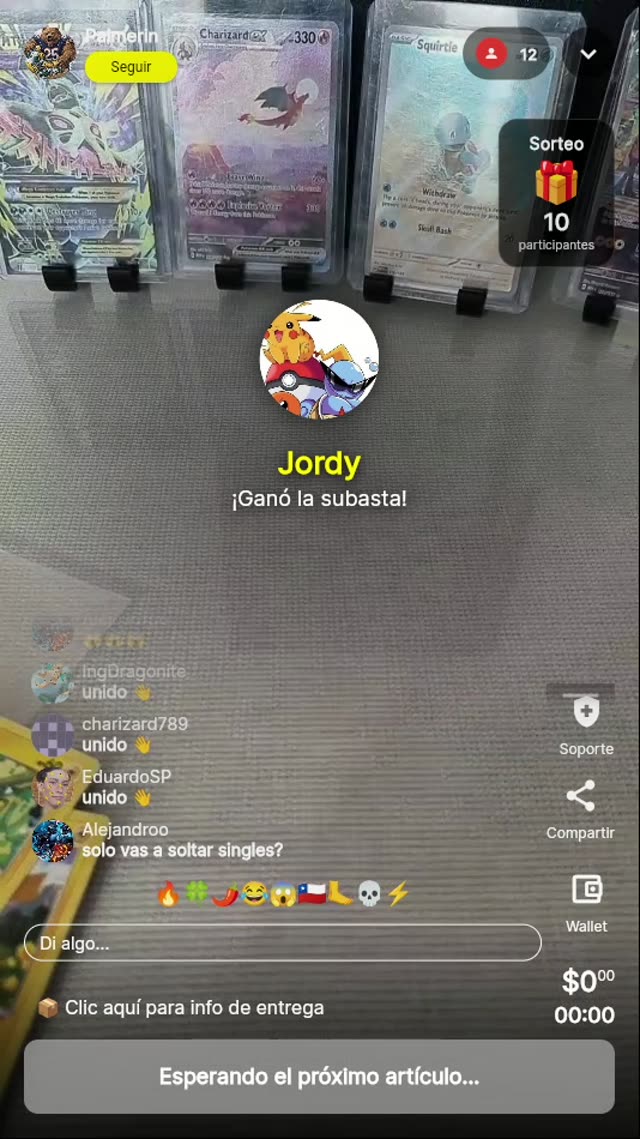The image size is (640, 1139).
Task: View the 12 viewers list
Action: pyautogui.click(x=507, y=54)
